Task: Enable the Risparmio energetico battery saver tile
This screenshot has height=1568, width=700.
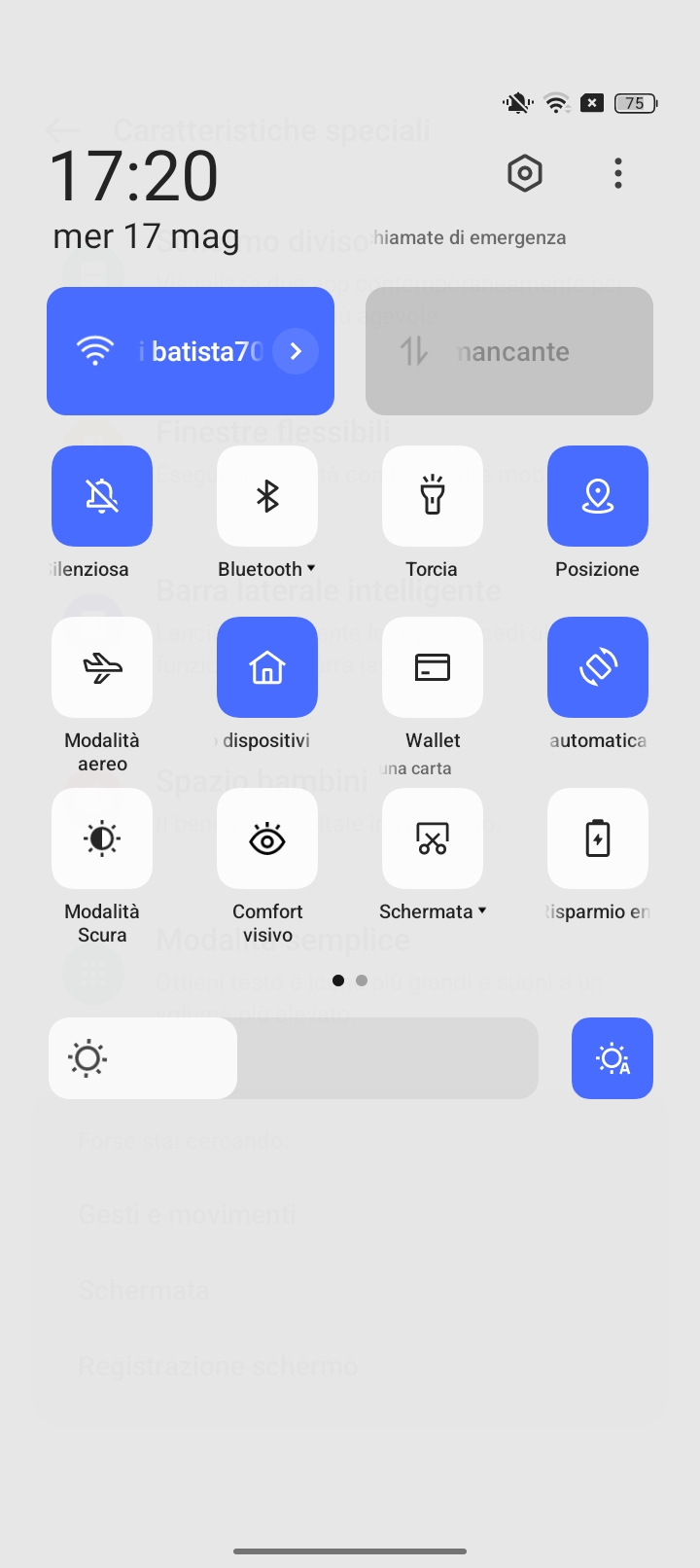Action: (x=598, y=838)
